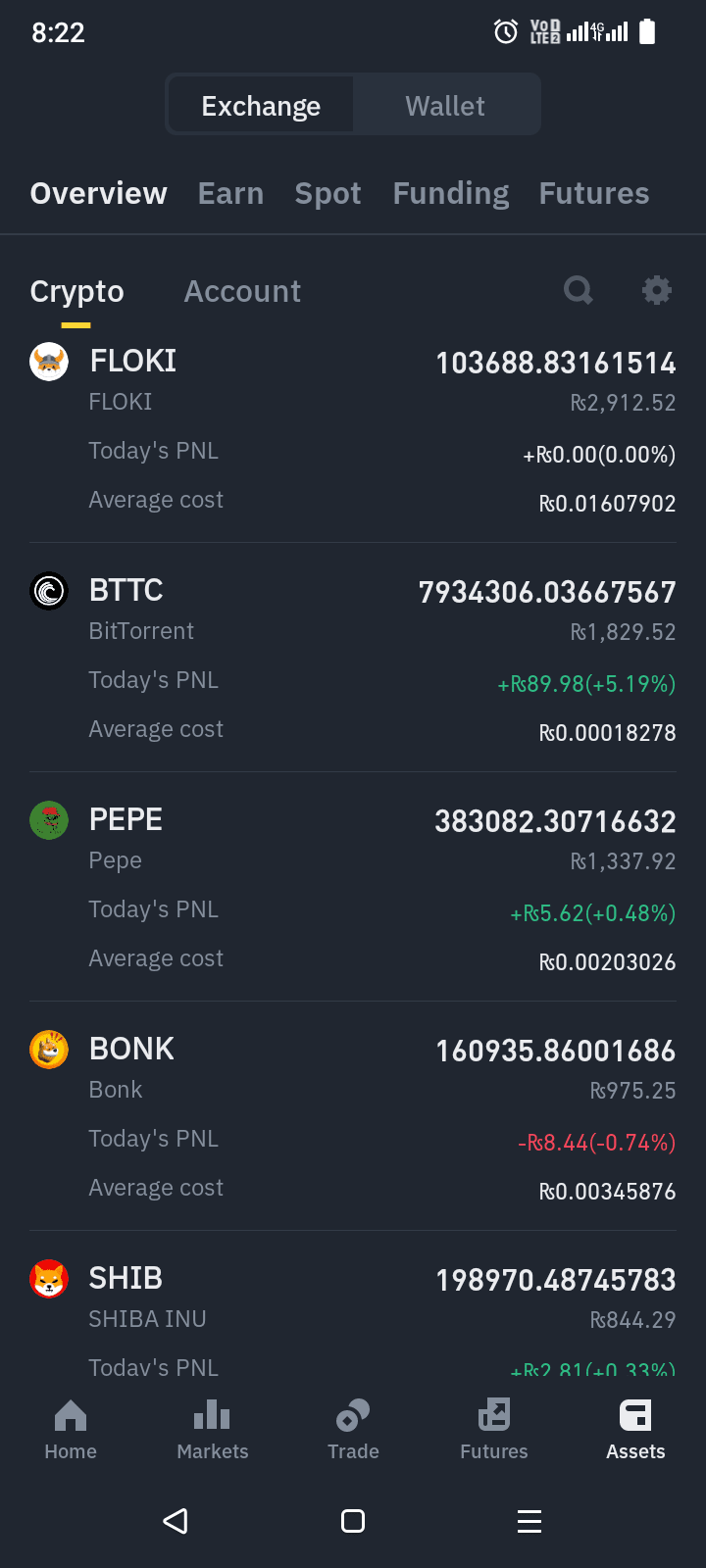Select the top Futures tab
The image size is (706, 1568).
(593, 193)
